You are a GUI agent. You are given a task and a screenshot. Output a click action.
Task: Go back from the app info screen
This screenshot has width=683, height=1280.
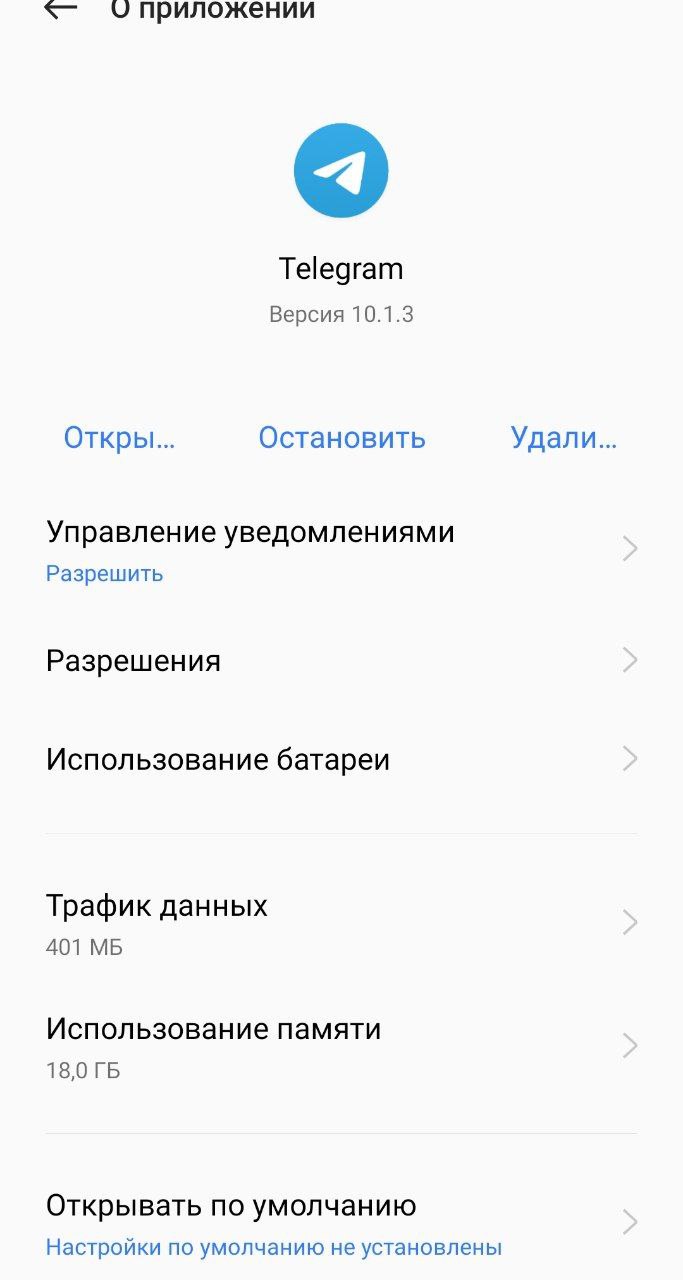[60, 10]
